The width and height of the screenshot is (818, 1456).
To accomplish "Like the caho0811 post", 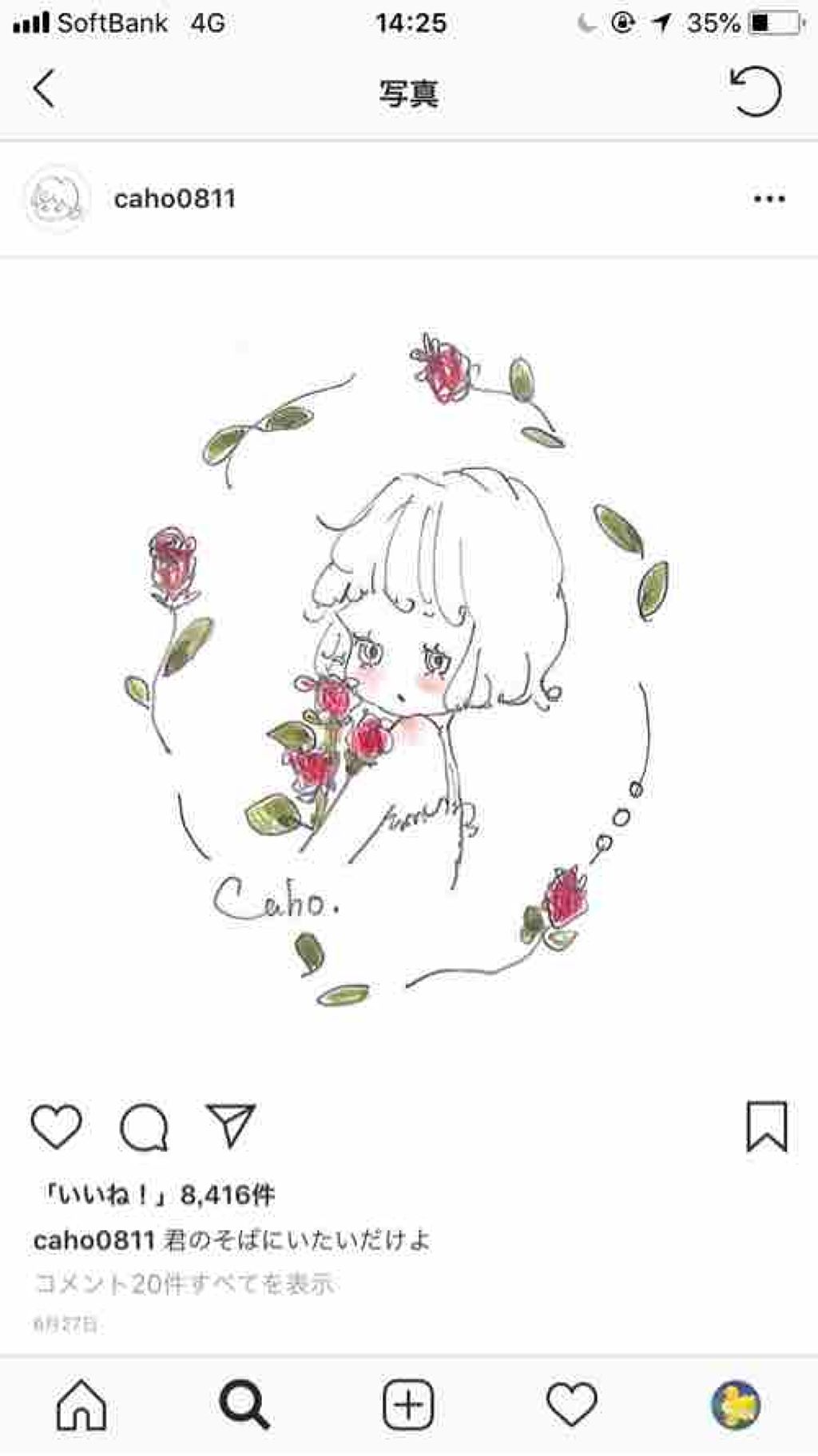I will [56, 1127].
